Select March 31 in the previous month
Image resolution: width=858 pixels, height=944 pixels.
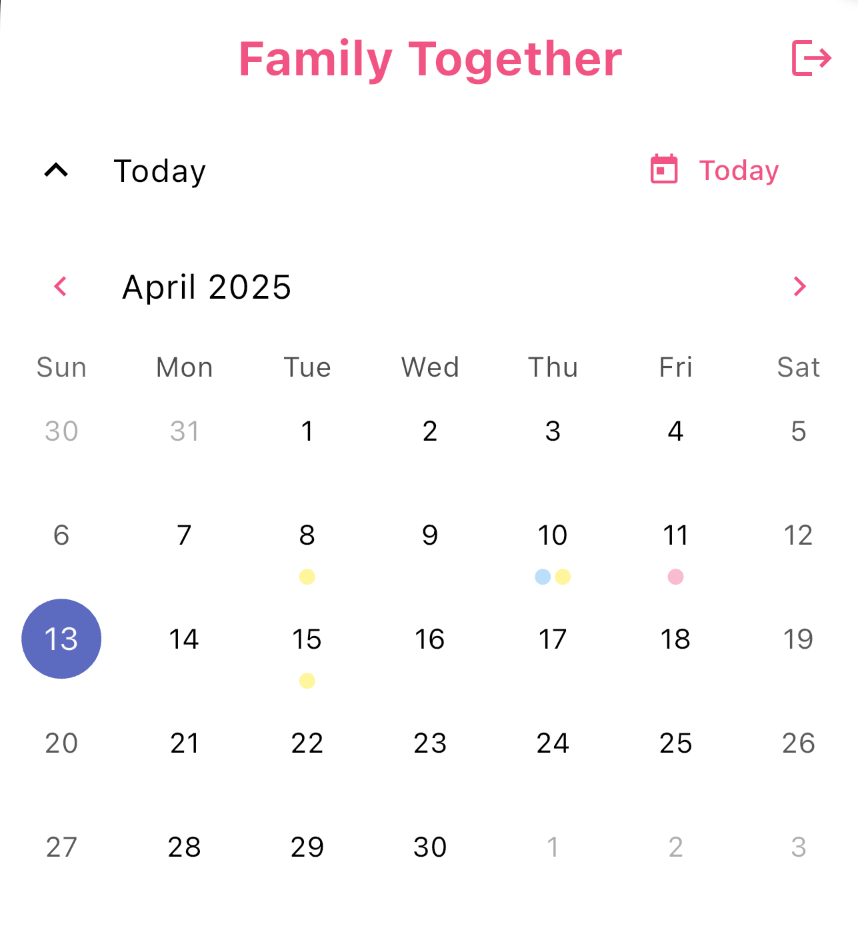pos(184,432)
